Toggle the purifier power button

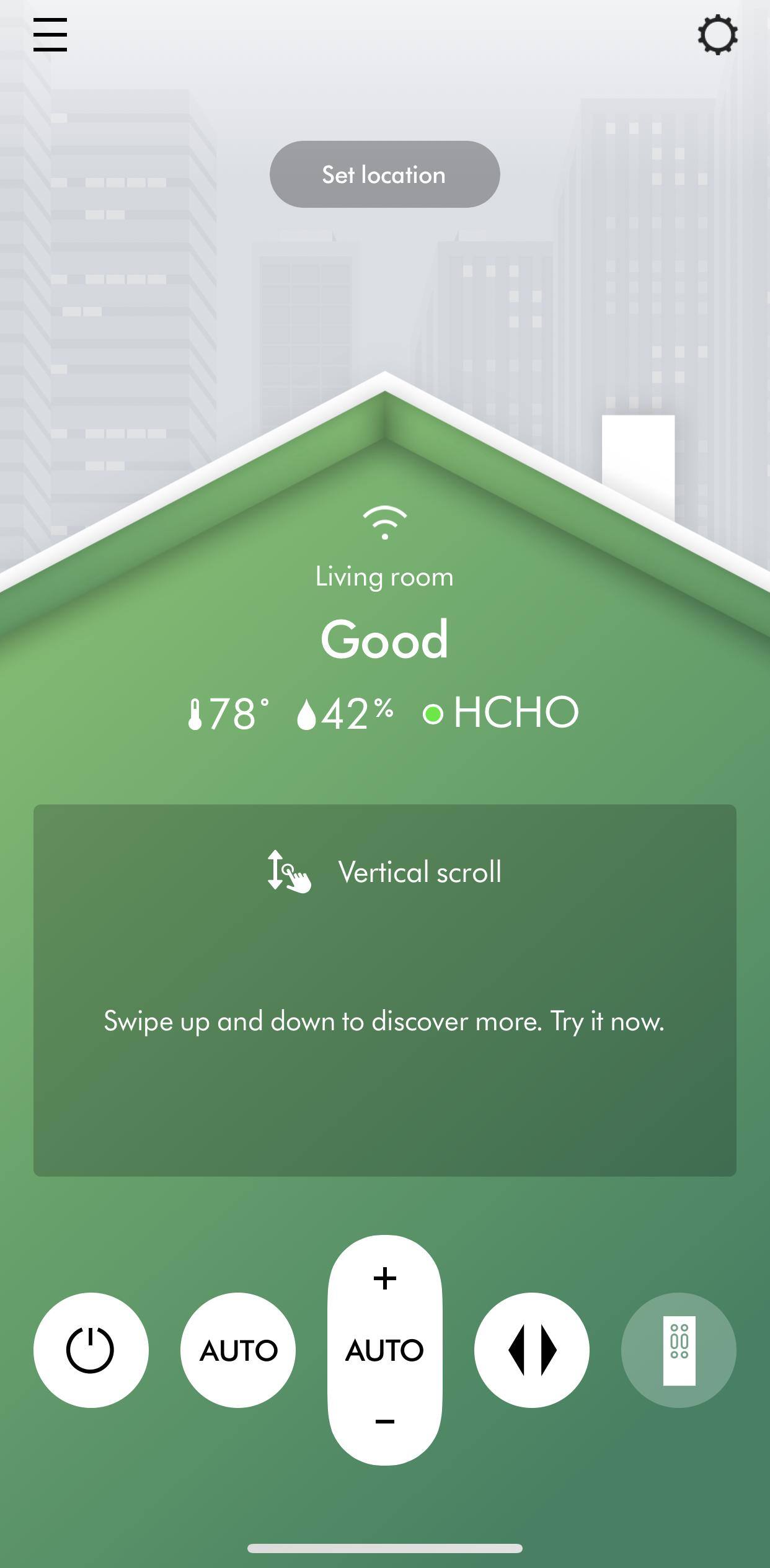tap(91, 1350)
